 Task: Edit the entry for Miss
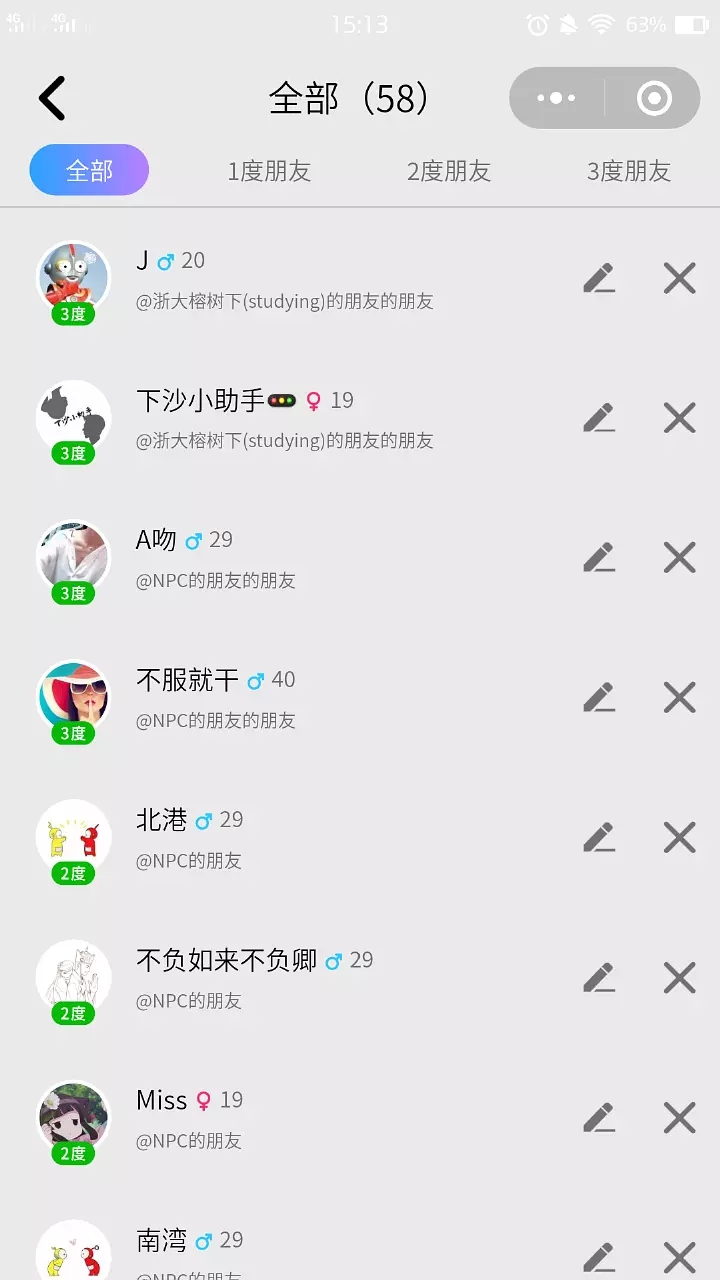point(599,1118)
